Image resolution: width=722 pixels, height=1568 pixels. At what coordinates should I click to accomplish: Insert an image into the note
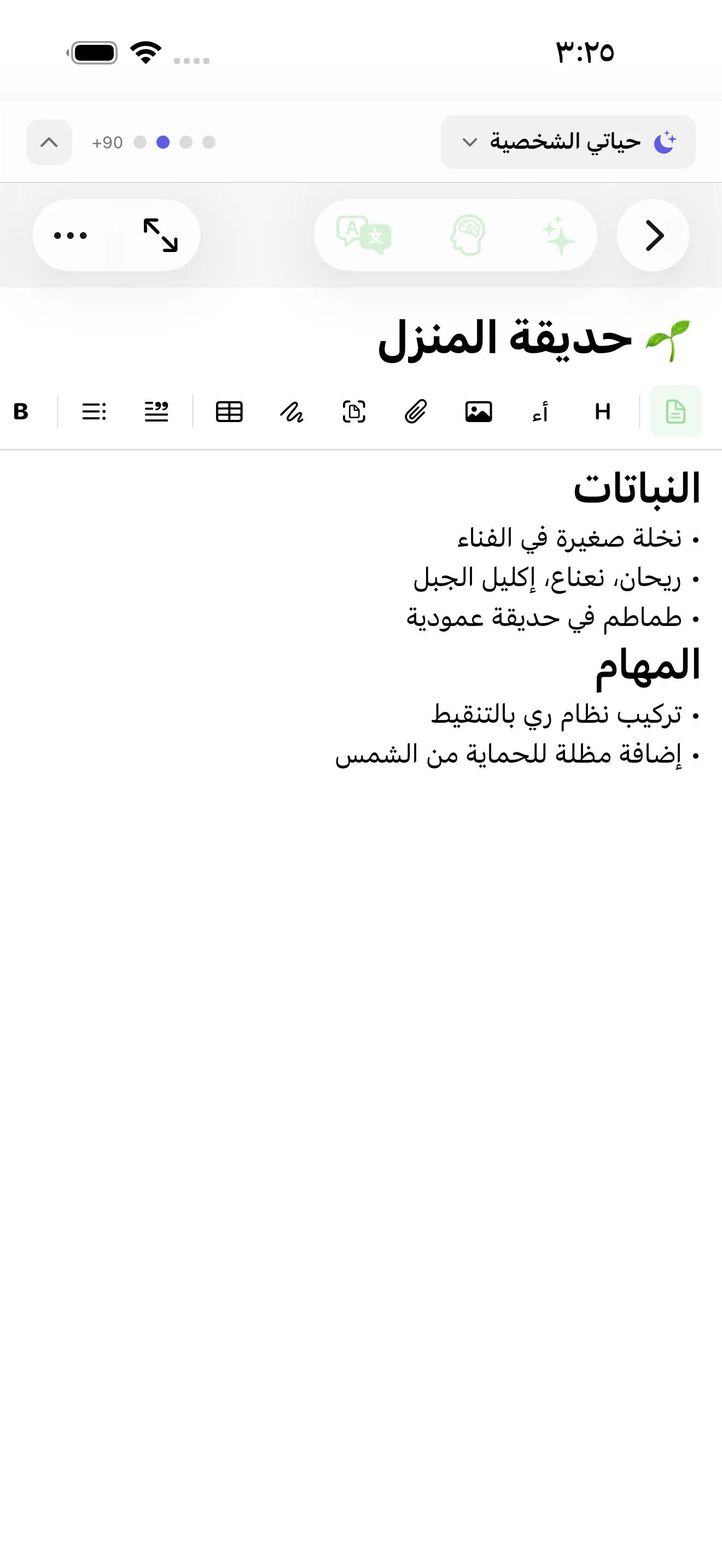tap(479, 412)
